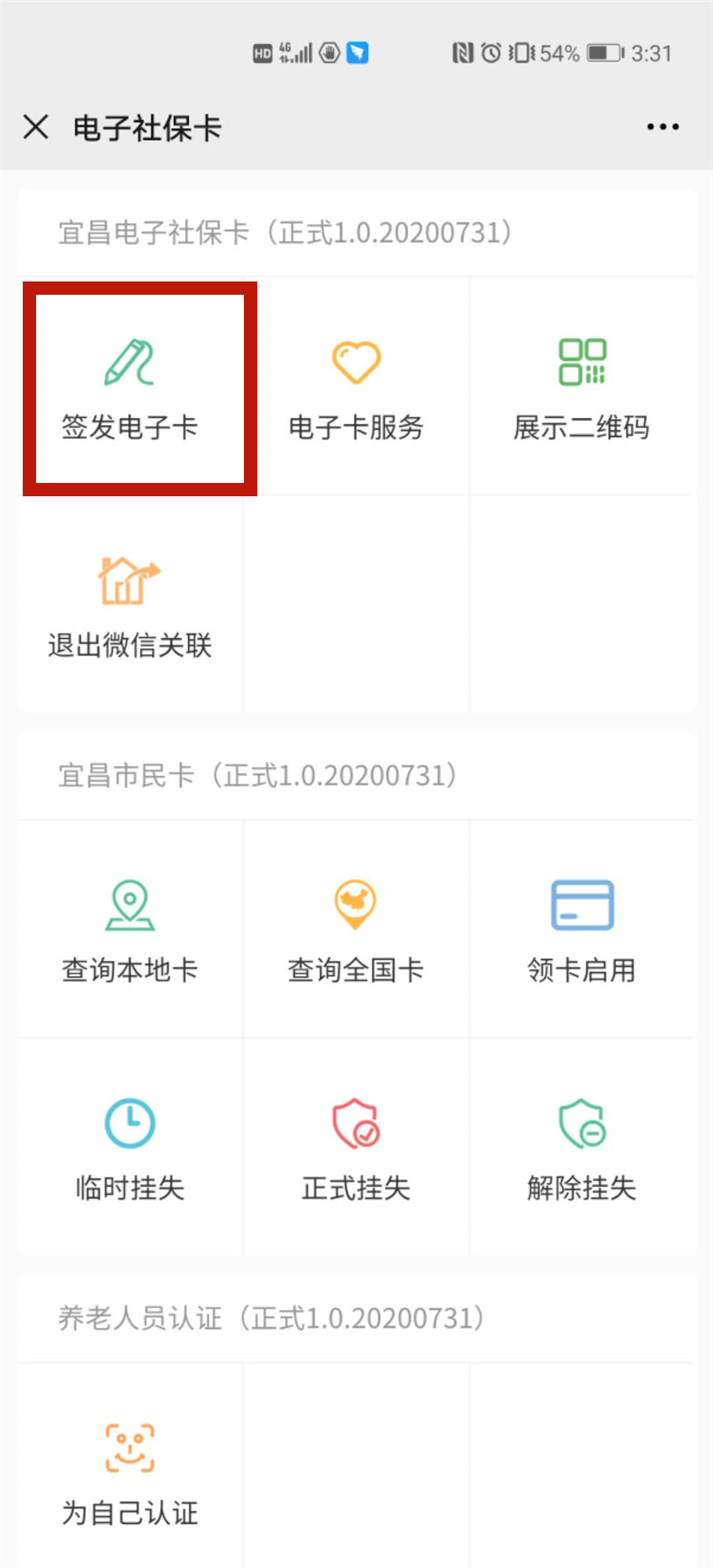Open 电子卡服务

[x=356, y=389]
